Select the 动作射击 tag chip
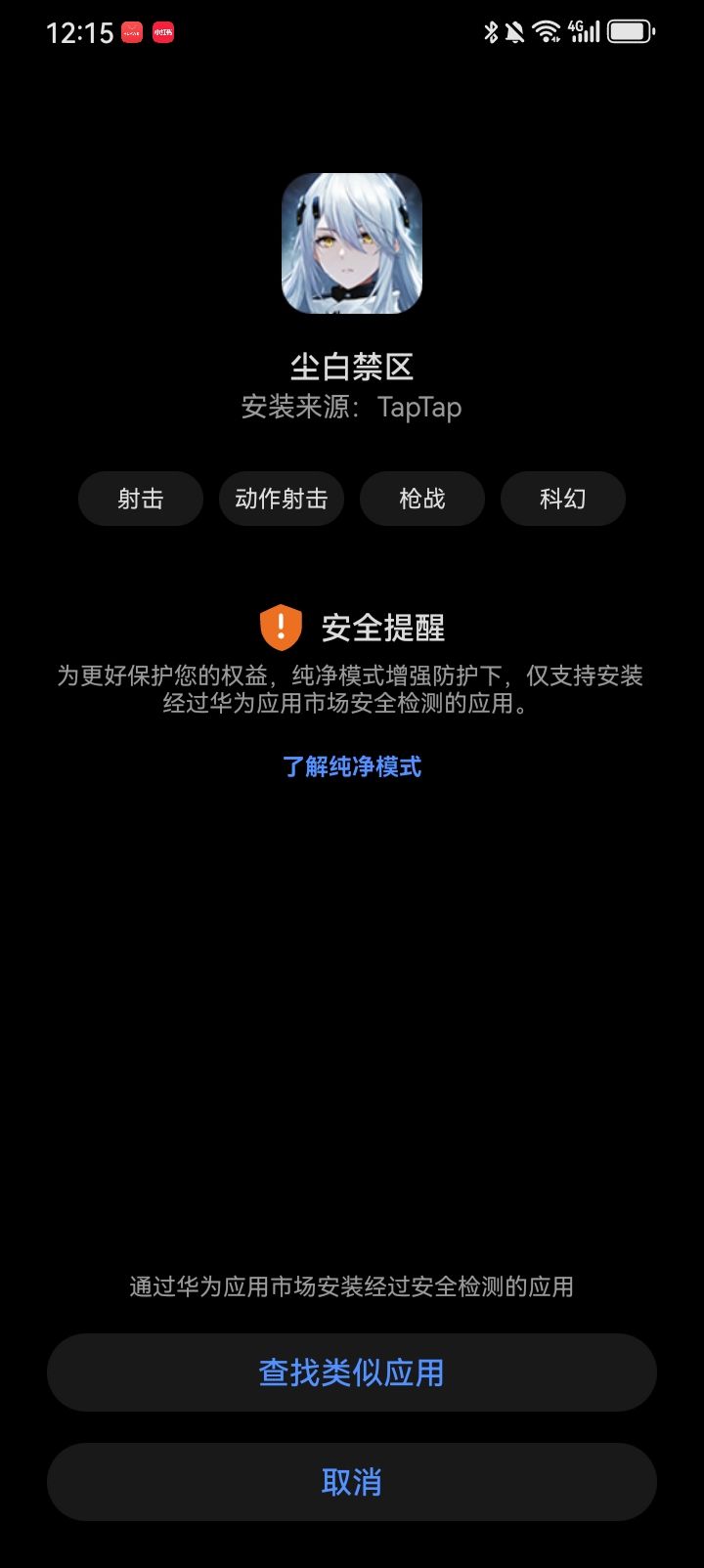 click(x=281, y=499)
